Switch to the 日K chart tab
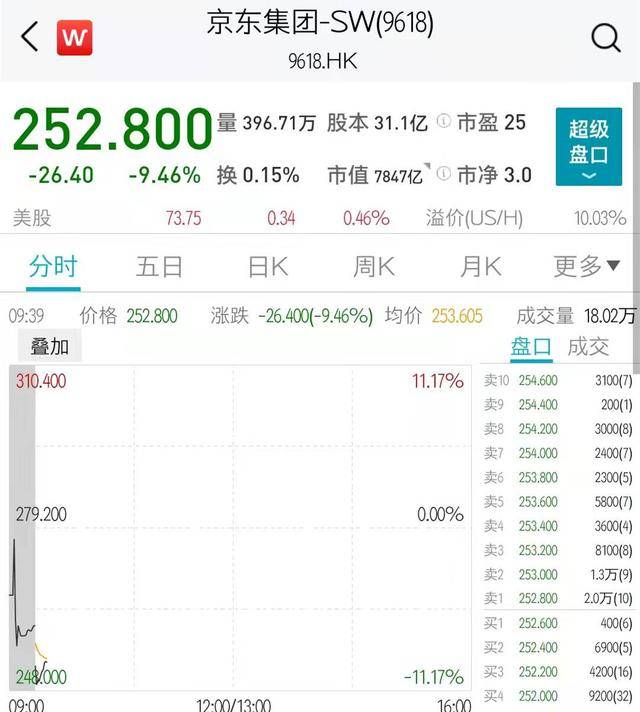The image size is (640, 712). [x=268, y=266]
